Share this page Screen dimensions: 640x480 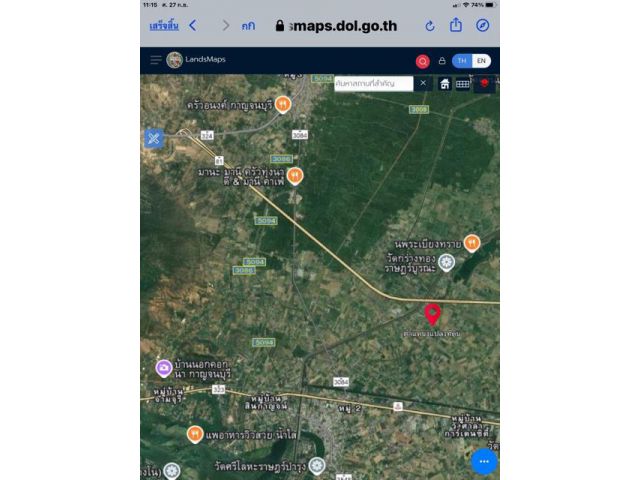[x=456, y=25]
